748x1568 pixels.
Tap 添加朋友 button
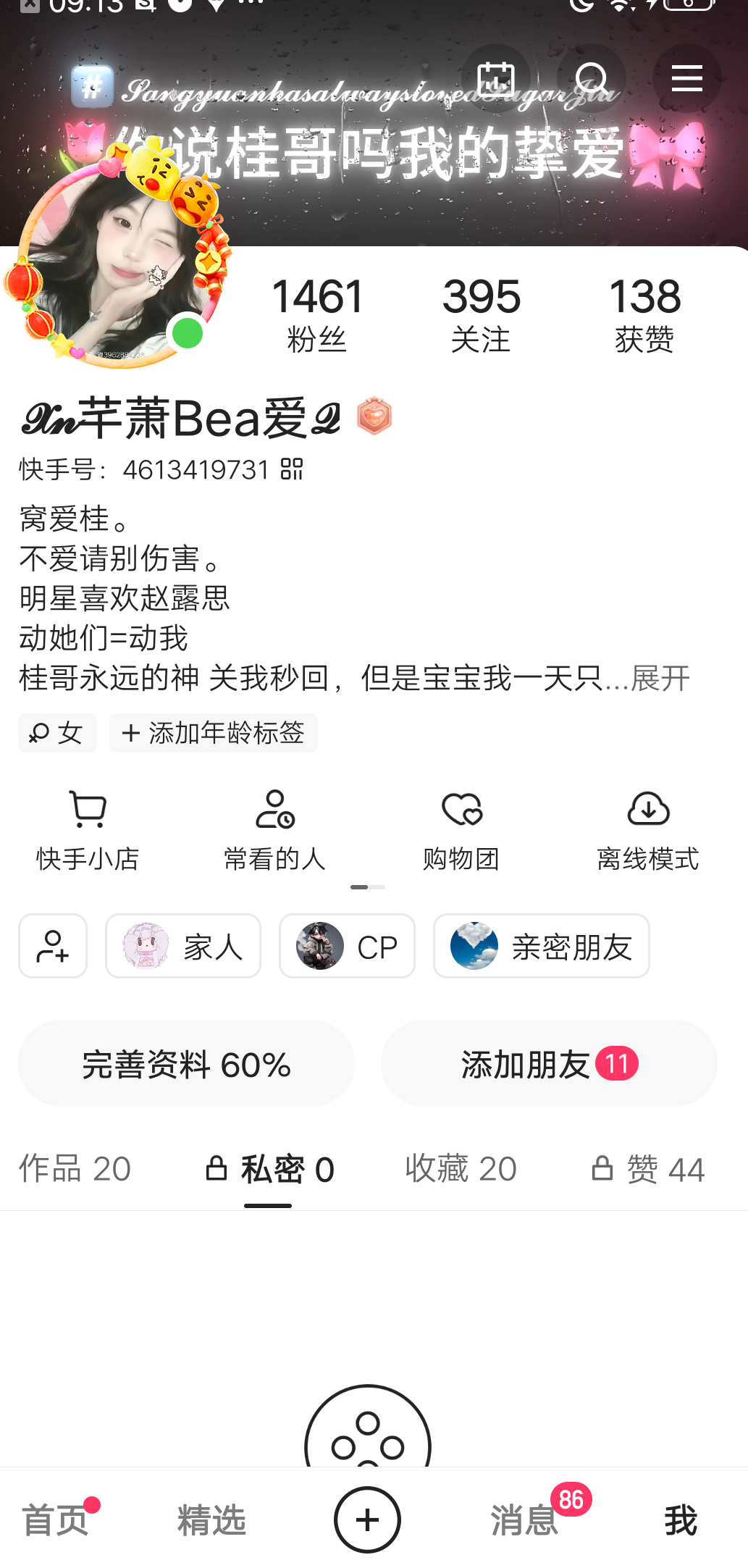(x=549, y=1063)
